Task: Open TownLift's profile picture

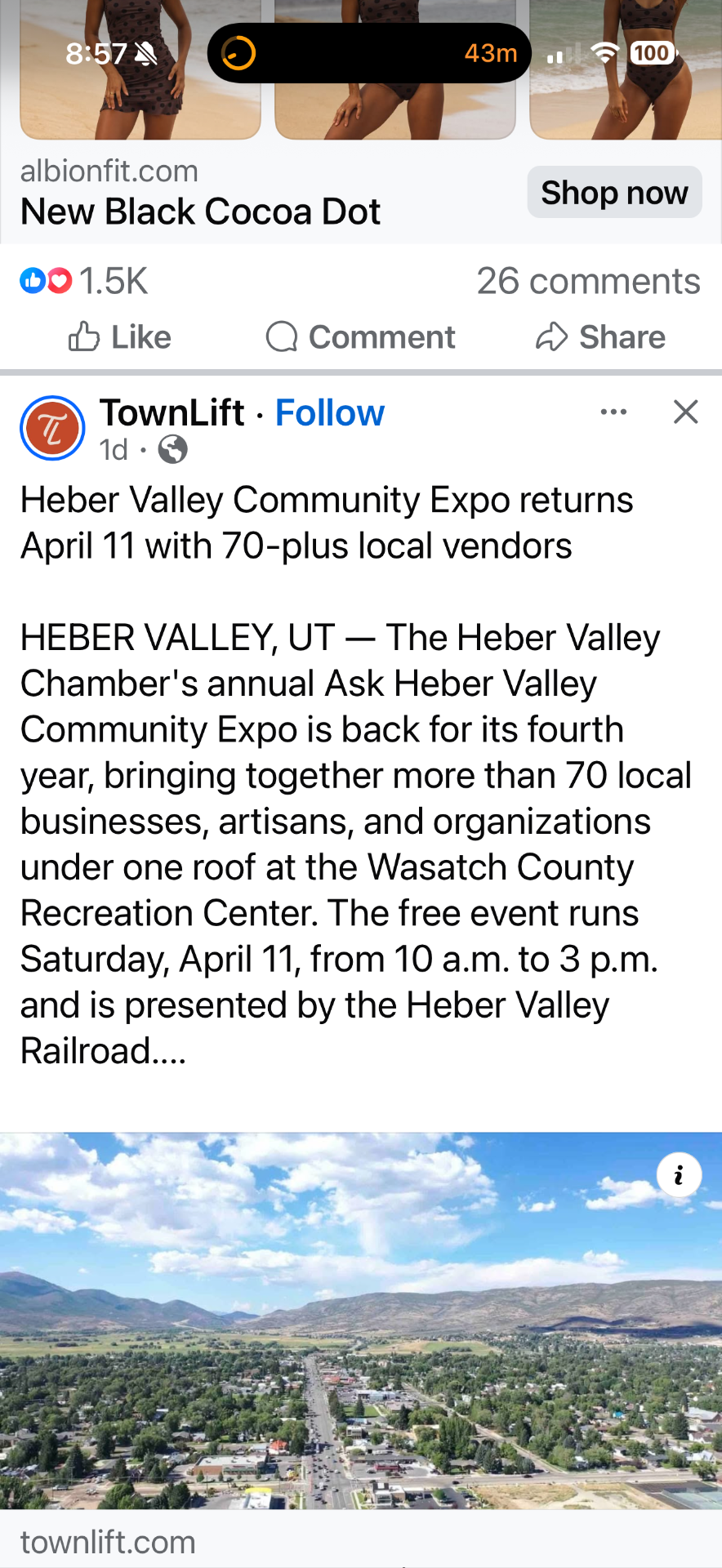Action: coord(52,428)
